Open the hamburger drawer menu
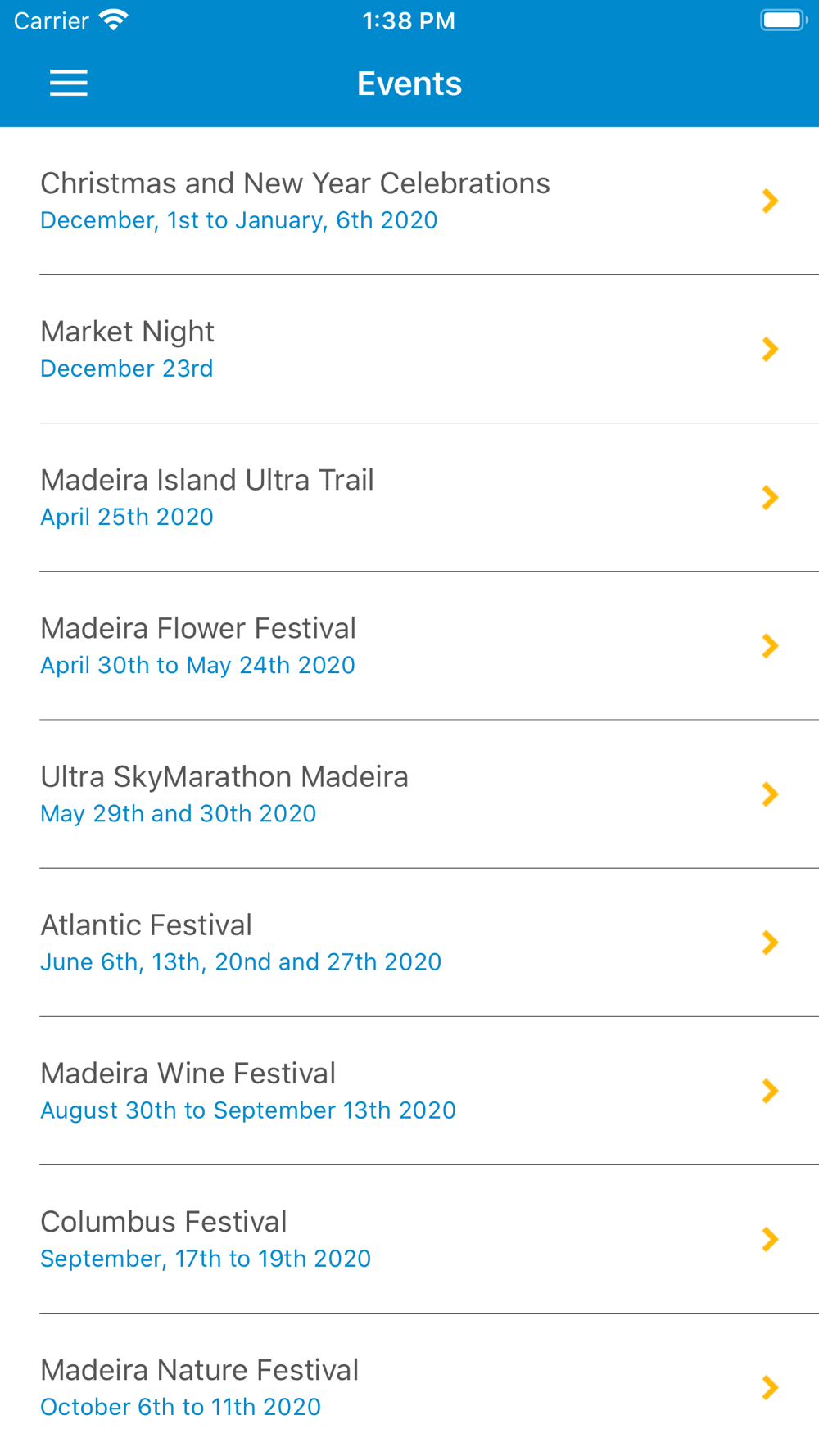Screen dimensions: 819x1456 [x=69, y=84]
